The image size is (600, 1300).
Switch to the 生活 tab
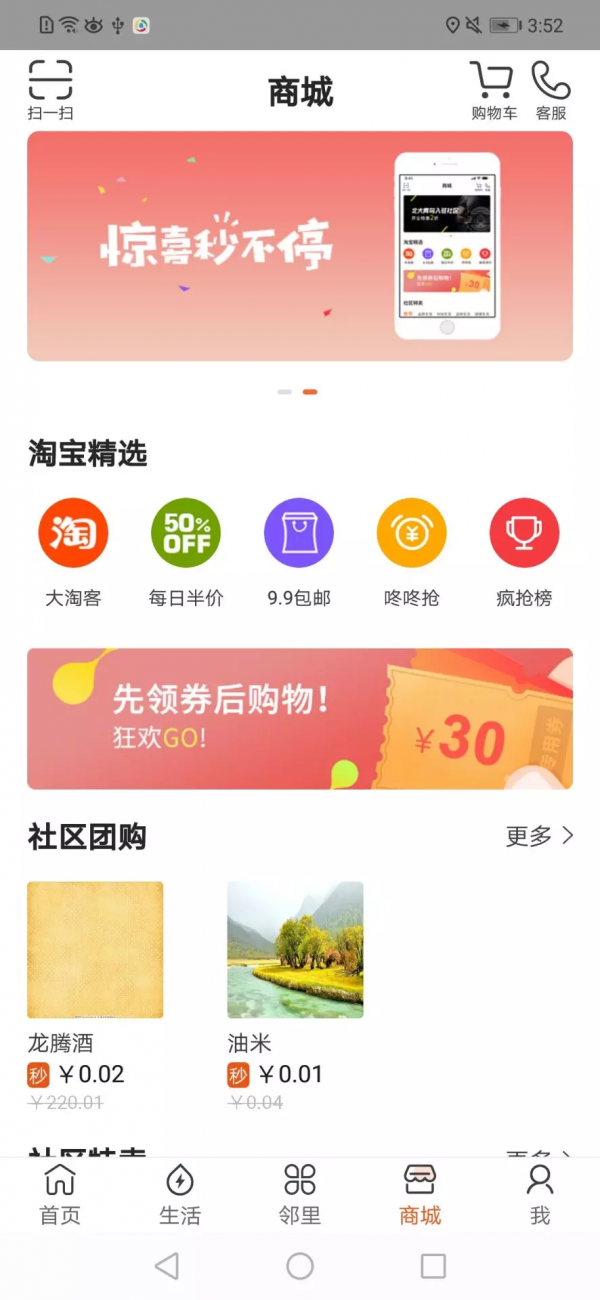180,1195
